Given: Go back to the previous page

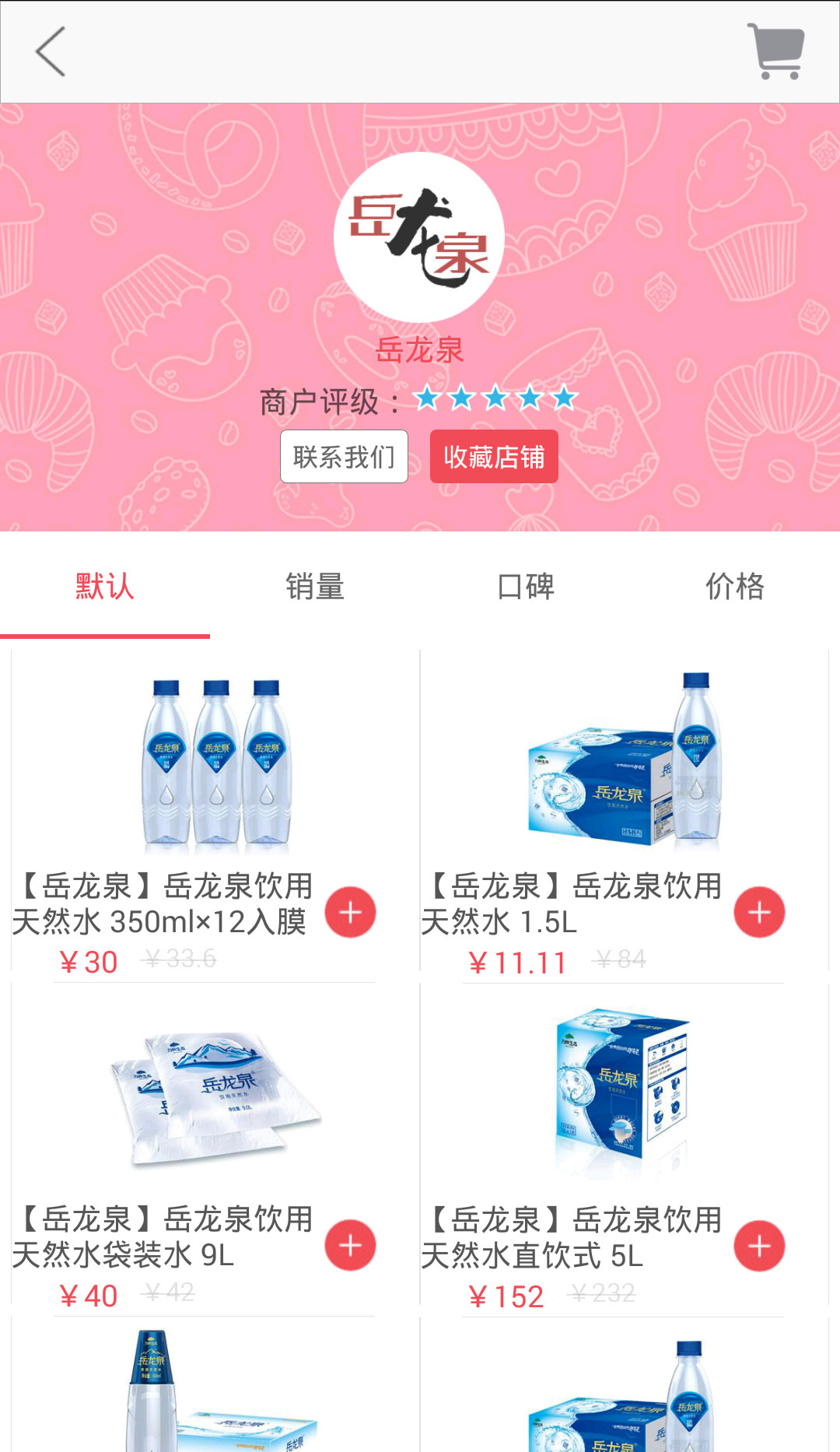Looking at the screenshot, I should tap(51, 52).
